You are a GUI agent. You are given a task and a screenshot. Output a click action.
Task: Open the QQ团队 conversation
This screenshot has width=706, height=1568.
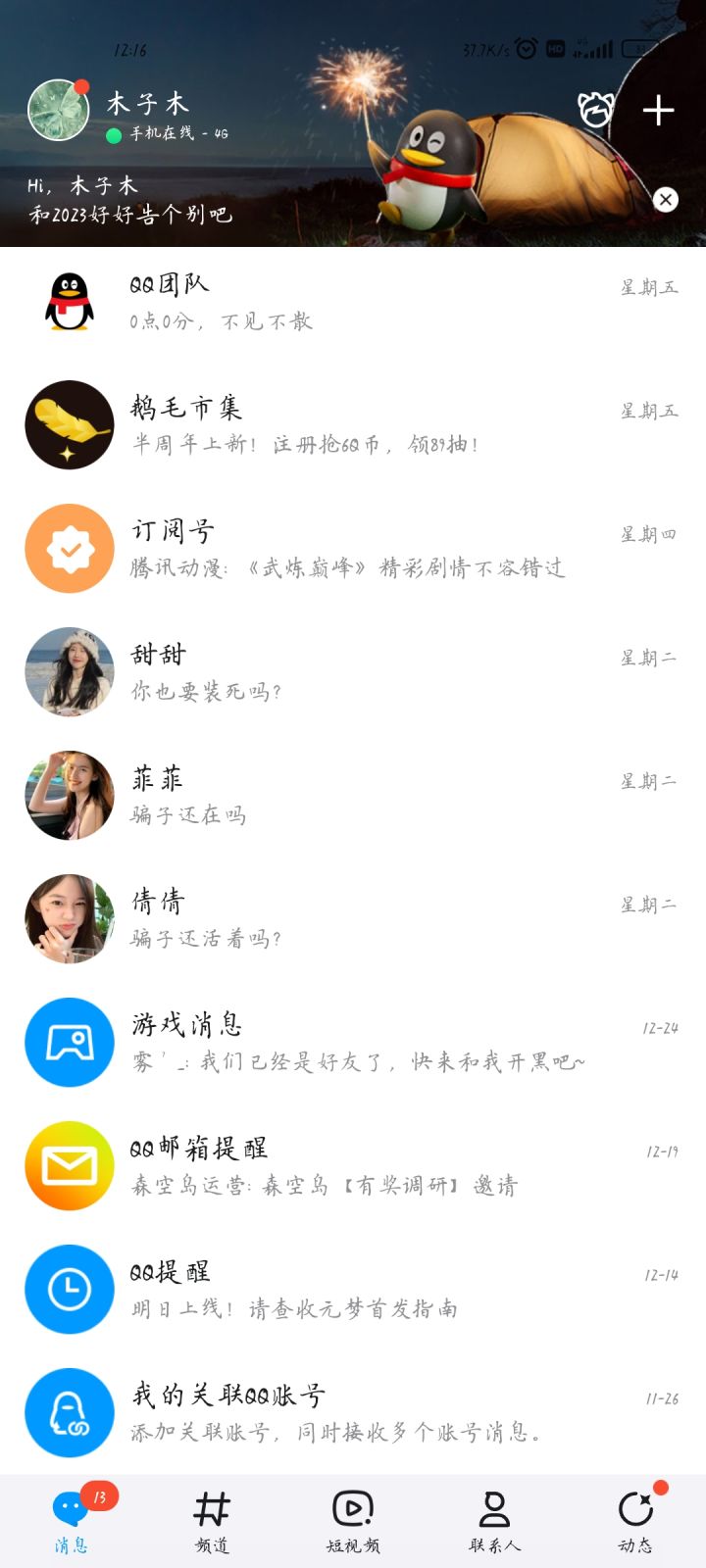tap(353, 302)
